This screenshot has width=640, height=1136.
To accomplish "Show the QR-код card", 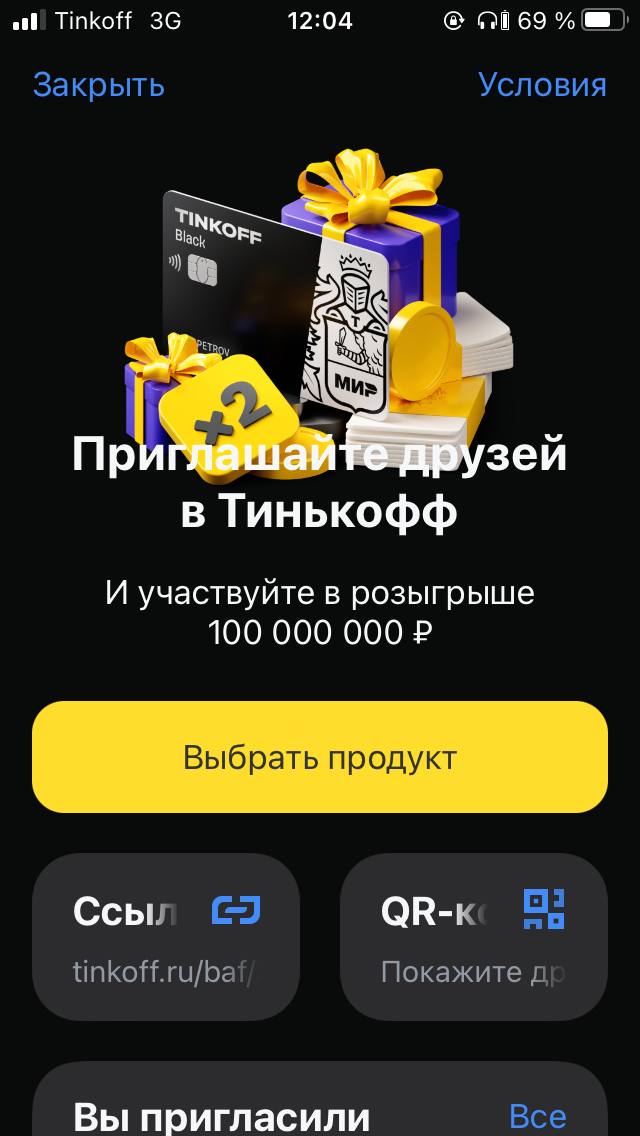I will coord(474,936).
